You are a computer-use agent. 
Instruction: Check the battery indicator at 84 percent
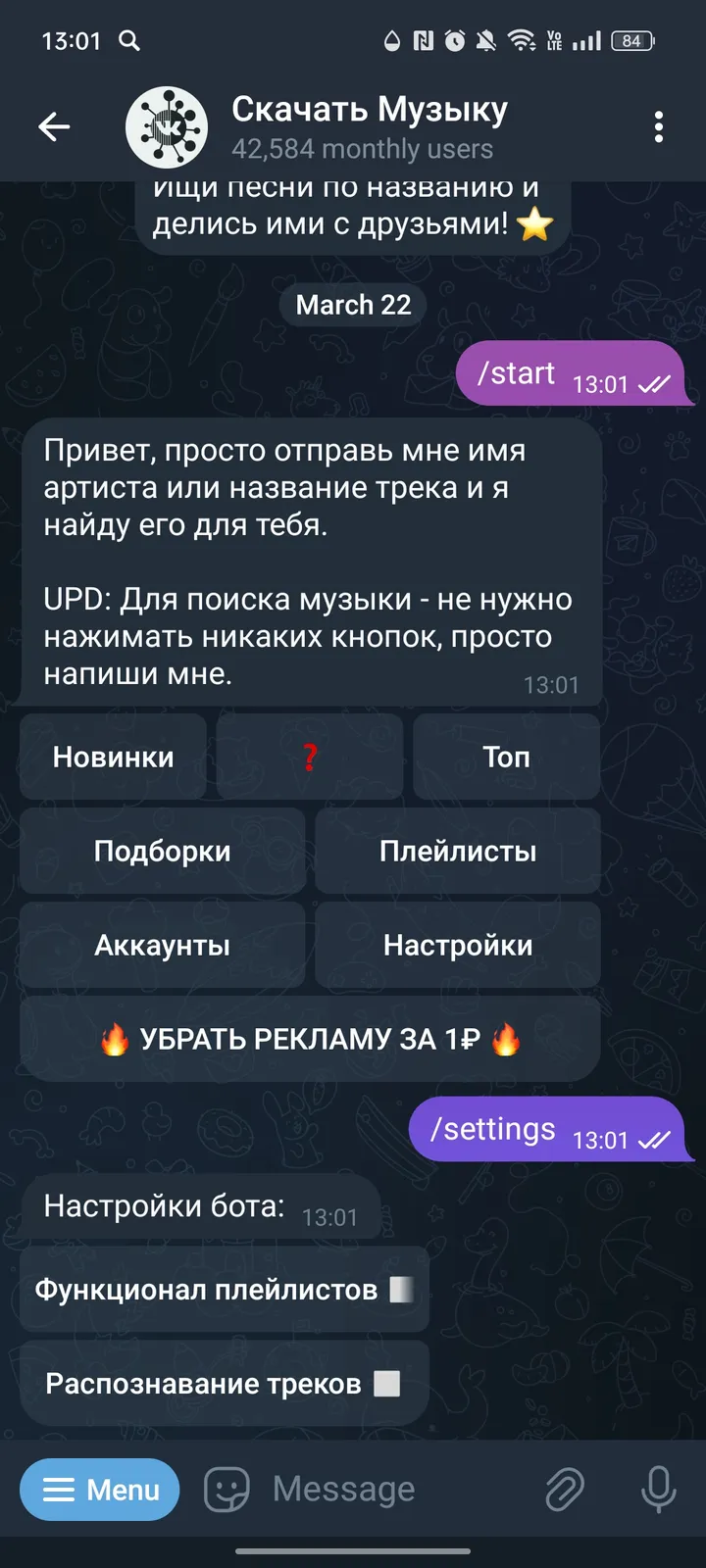pos(631,41)
